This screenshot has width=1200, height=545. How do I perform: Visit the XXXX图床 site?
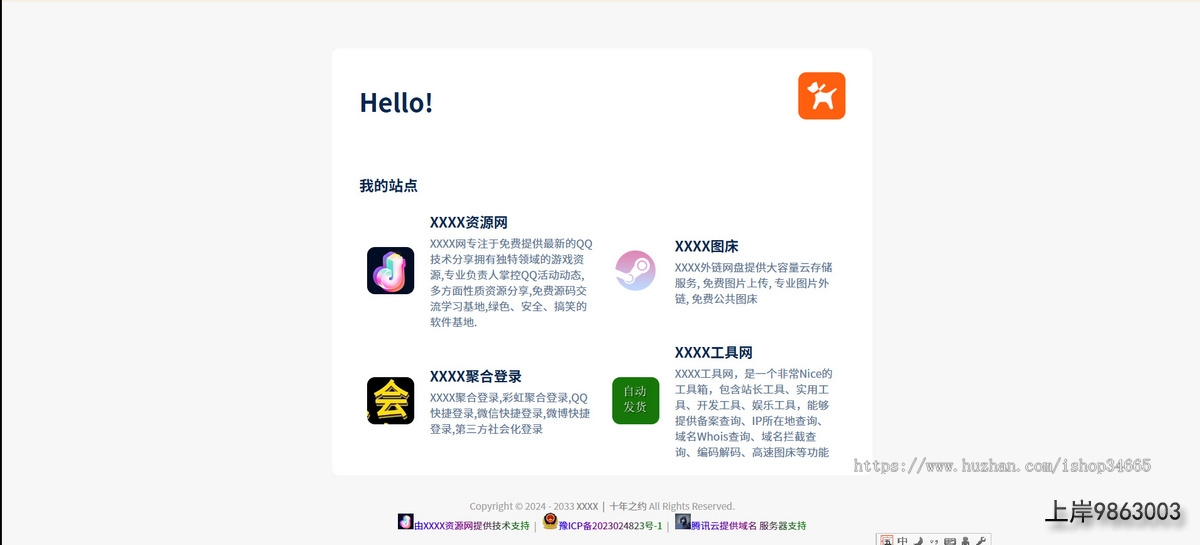click(x=706, y=247)
